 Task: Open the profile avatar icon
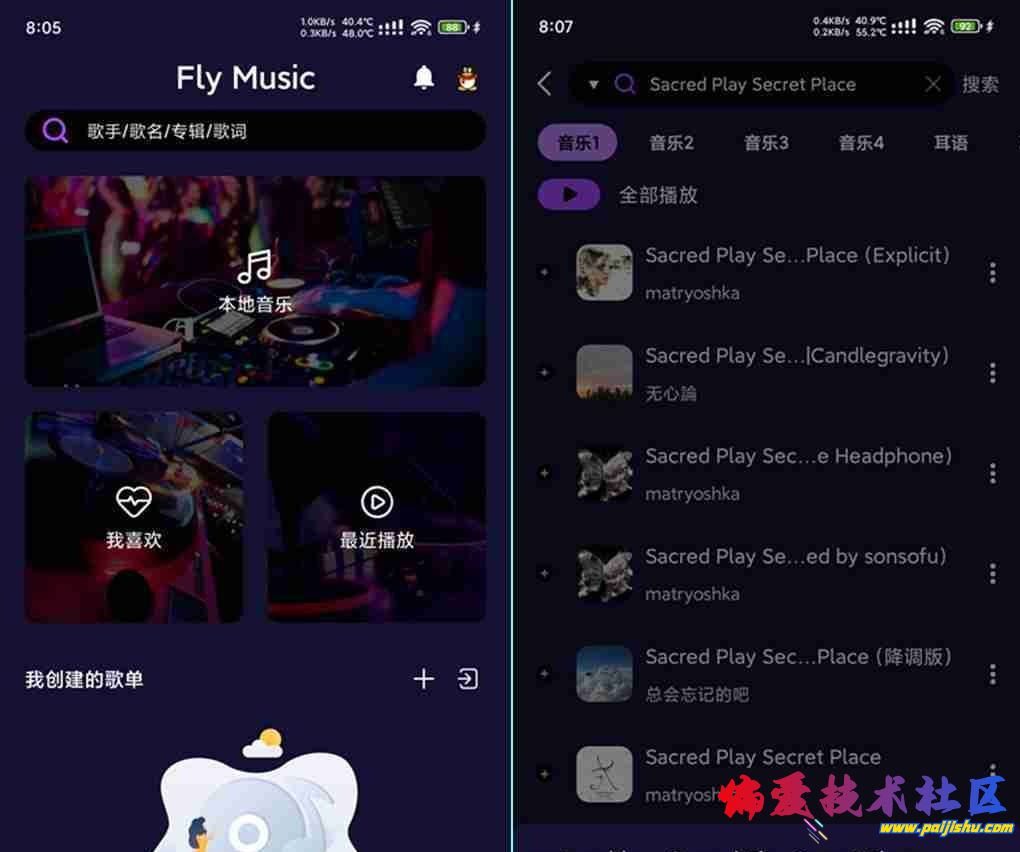467,78
